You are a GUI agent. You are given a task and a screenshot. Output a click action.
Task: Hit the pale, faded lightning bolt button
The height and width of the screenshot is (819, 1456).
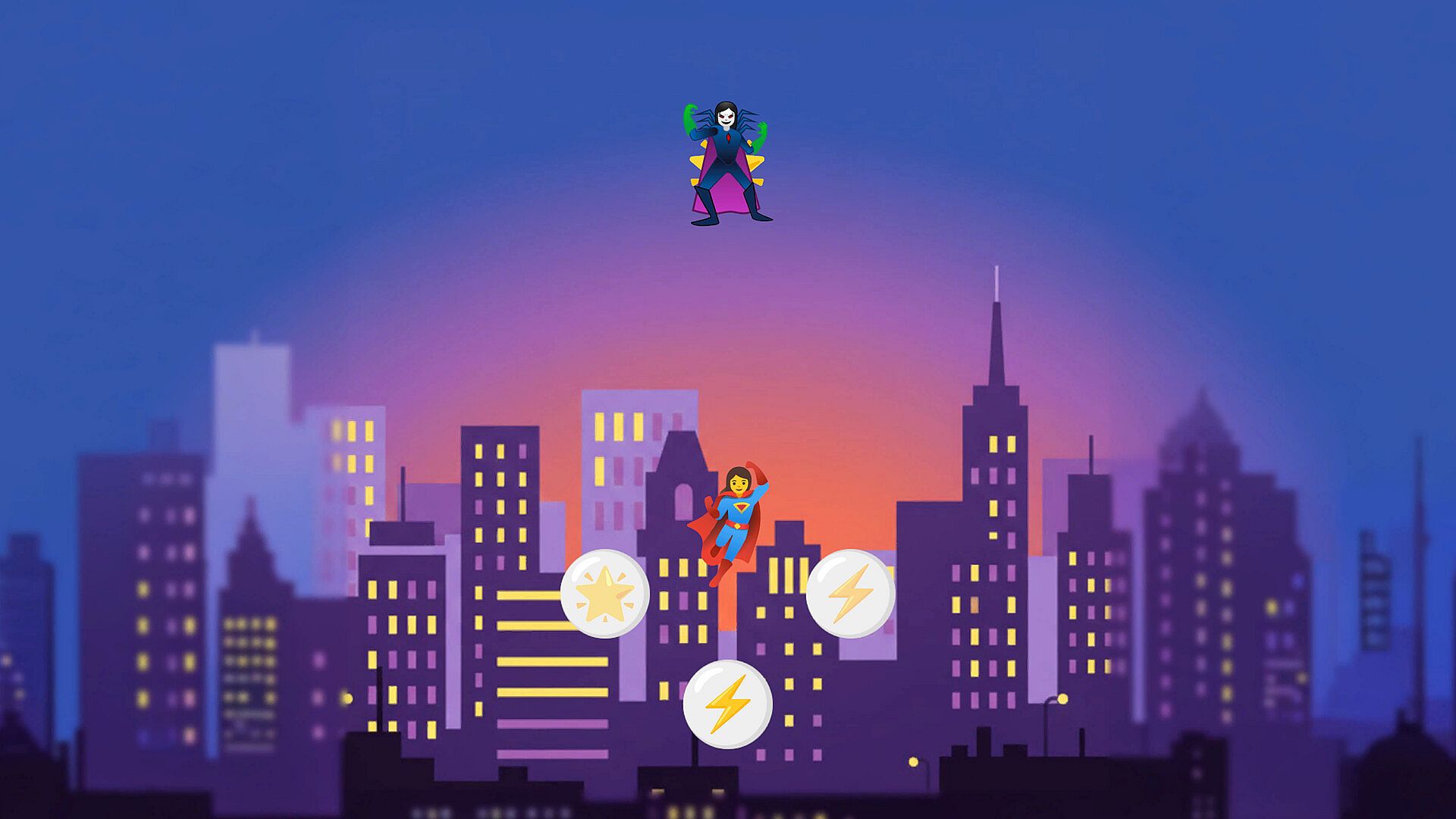pos(850,594)
